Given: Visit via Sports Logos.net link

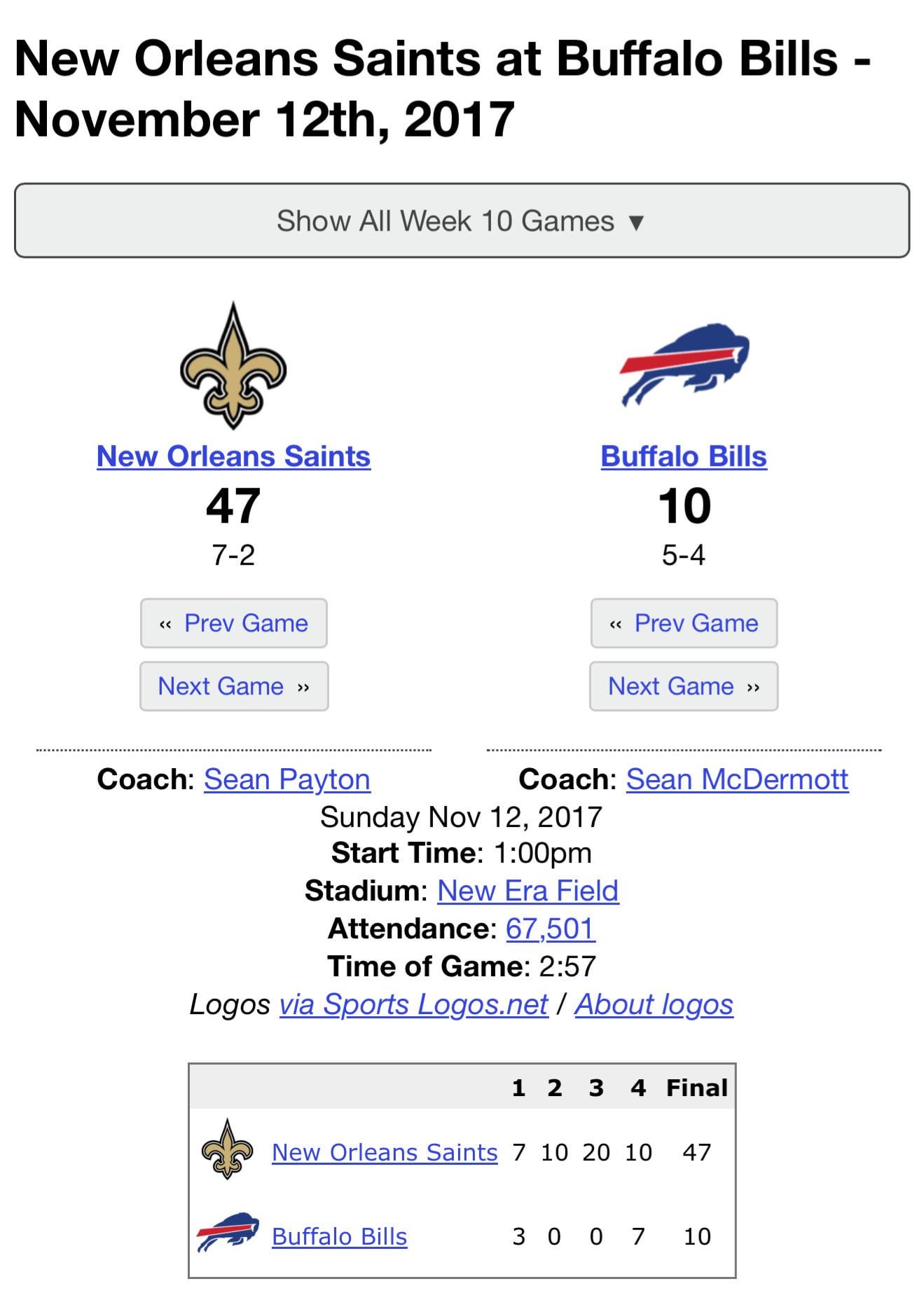Looking at the screenshot, I should point(413,1004).
